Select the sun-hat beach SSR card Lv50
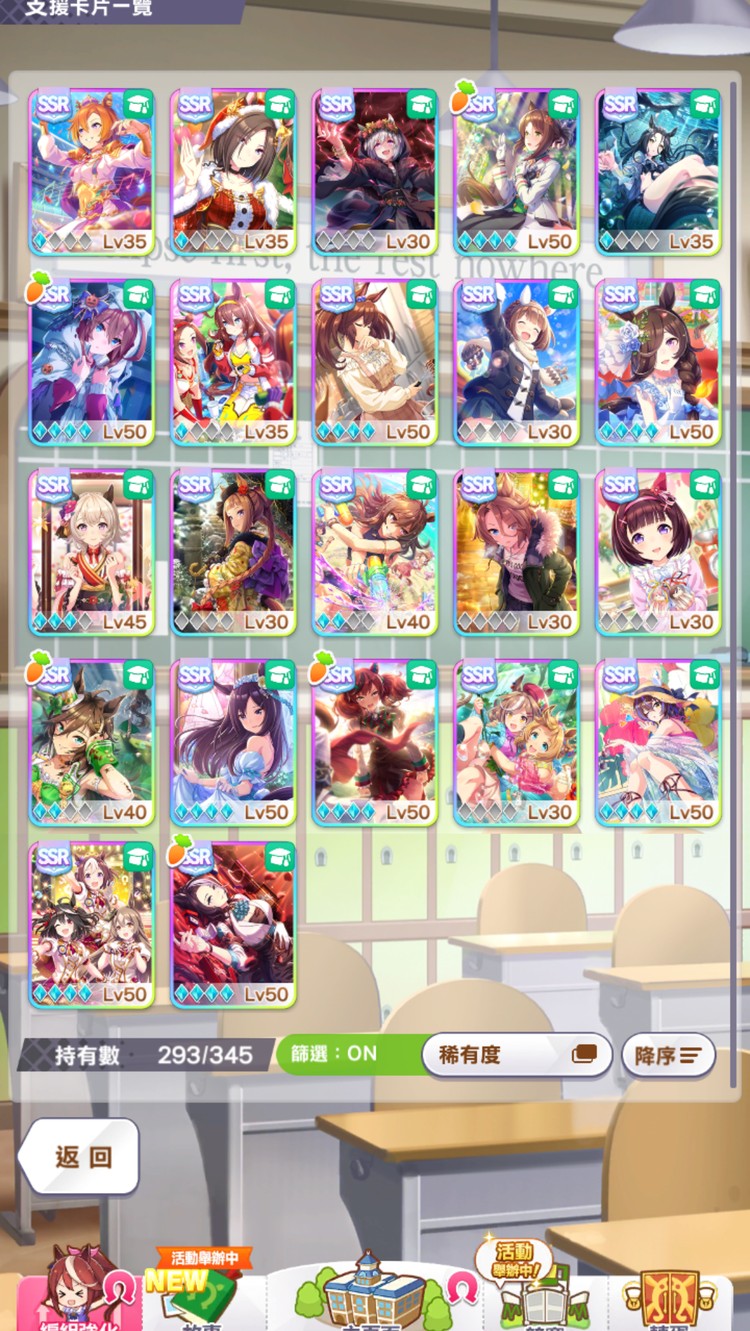The height and width of the screenshot is (1331, 750). (658, 742)
